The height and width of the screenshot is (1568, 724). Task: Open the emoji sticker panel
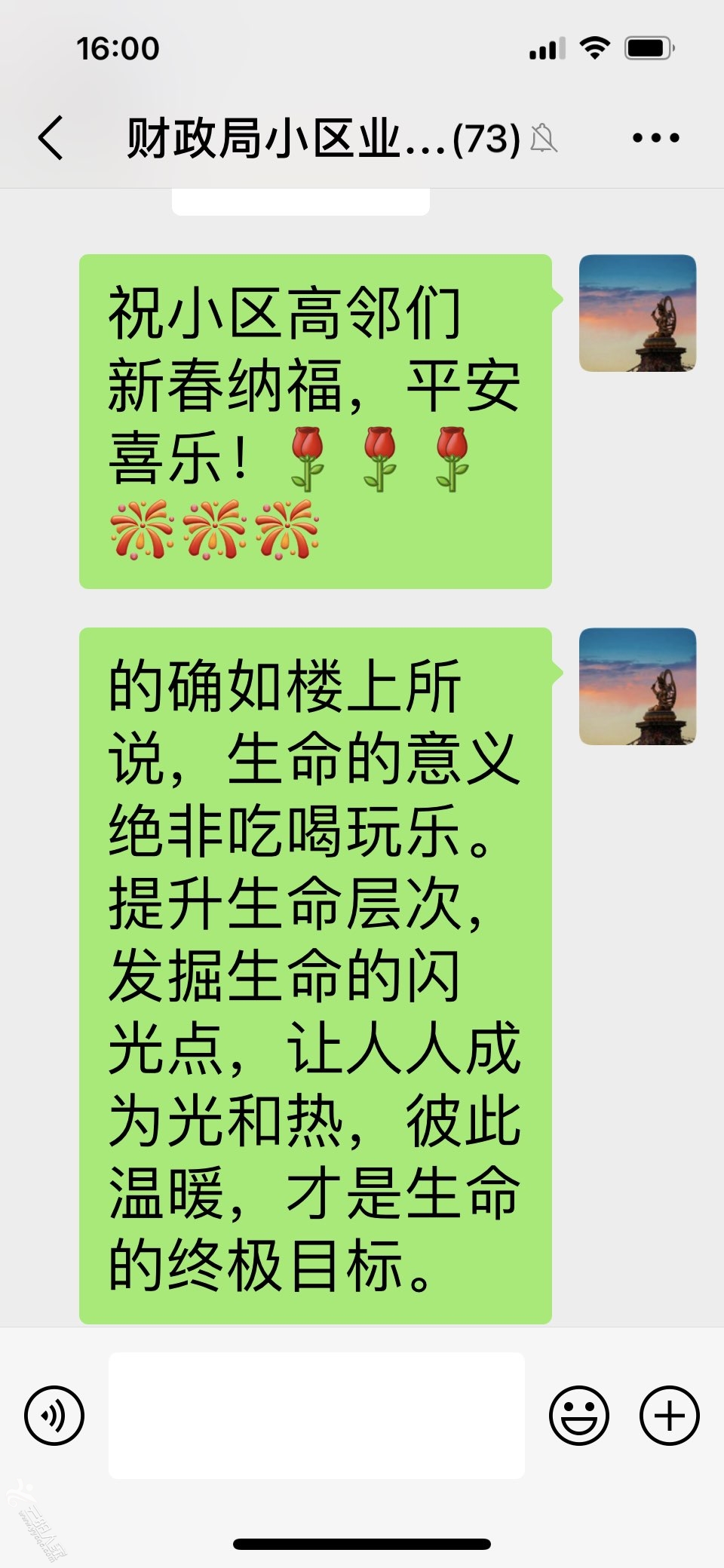pyautogui.click(x=578, y=1416)
